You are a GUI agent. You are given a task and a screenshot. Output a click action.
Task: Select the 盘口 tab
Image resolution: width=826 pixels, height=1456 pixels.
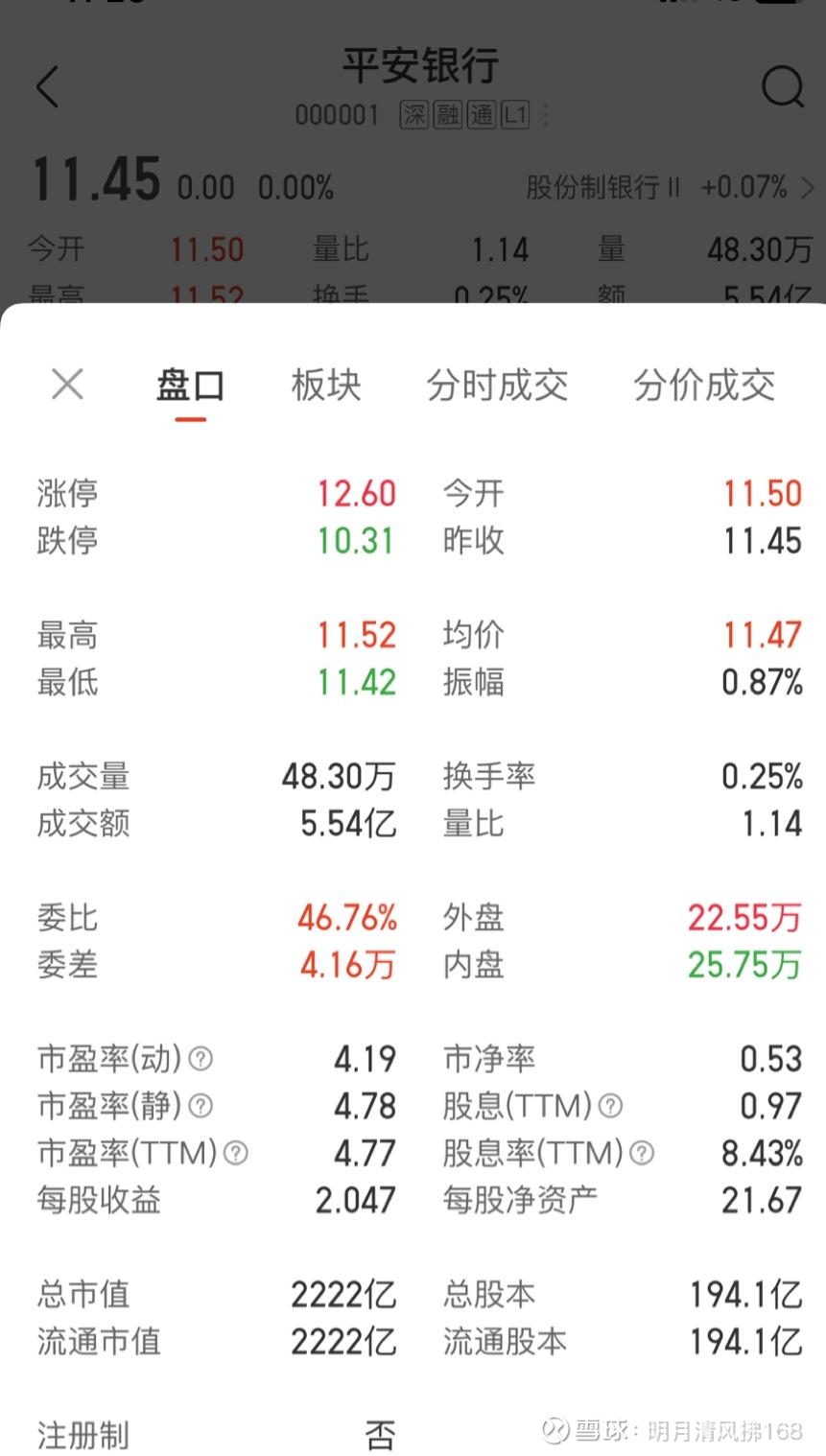click(189, 385)
